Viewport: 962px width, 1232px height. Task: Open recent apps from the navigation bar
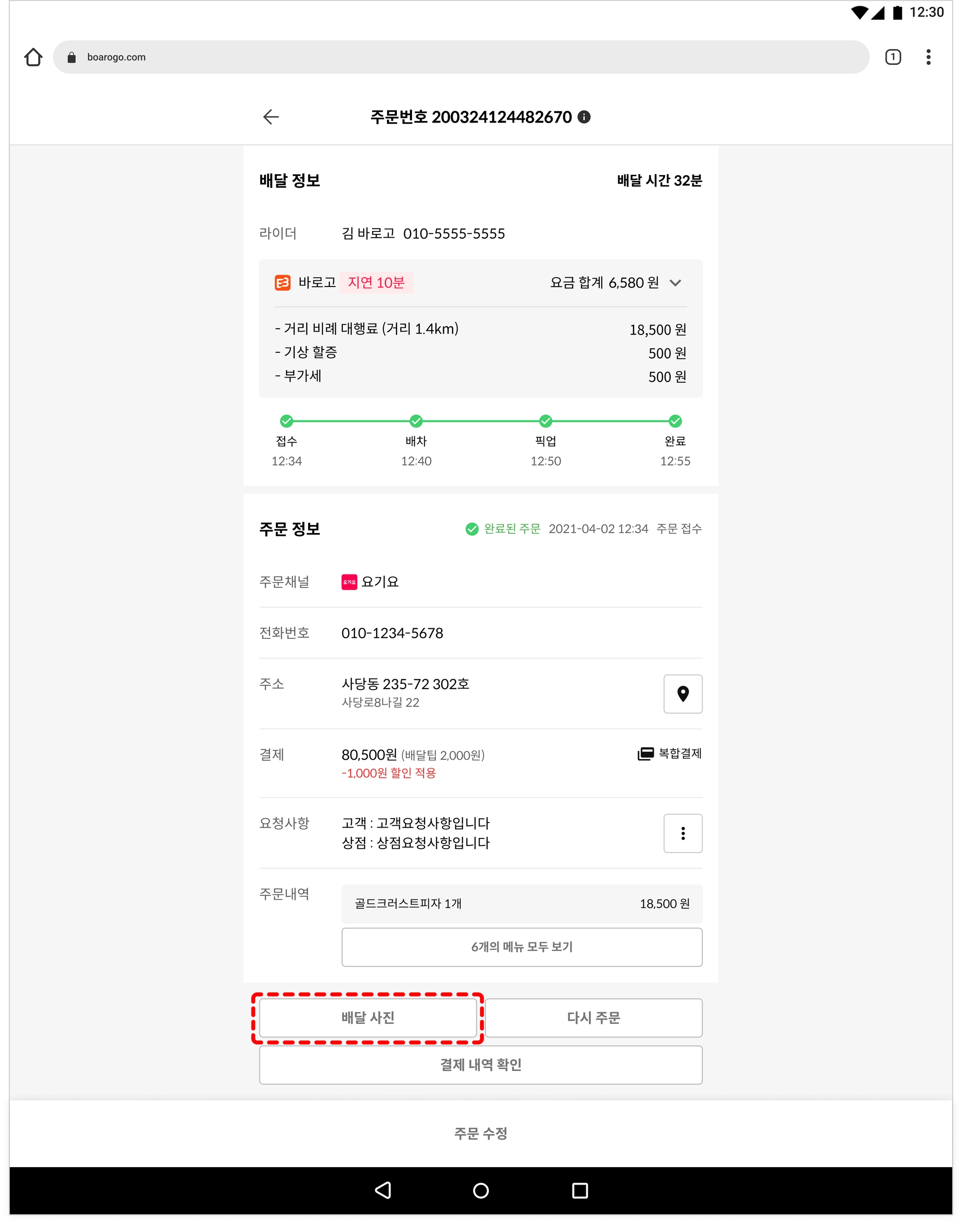tap(580, 1190)
